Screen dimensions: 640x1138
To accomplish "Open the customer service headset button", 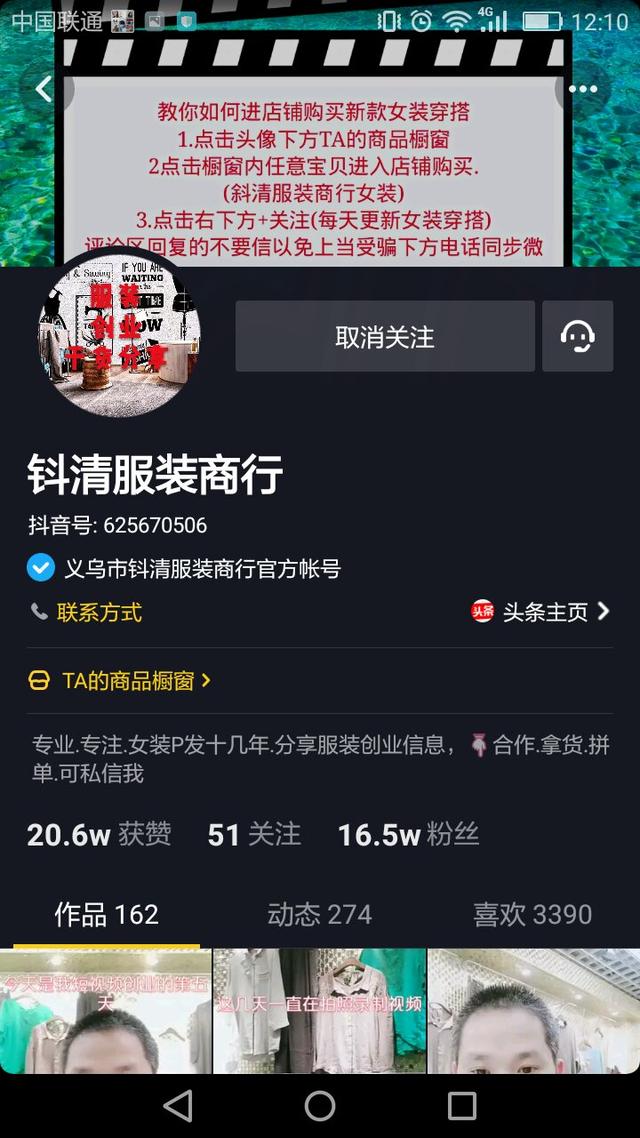I will tap(577, 337).
